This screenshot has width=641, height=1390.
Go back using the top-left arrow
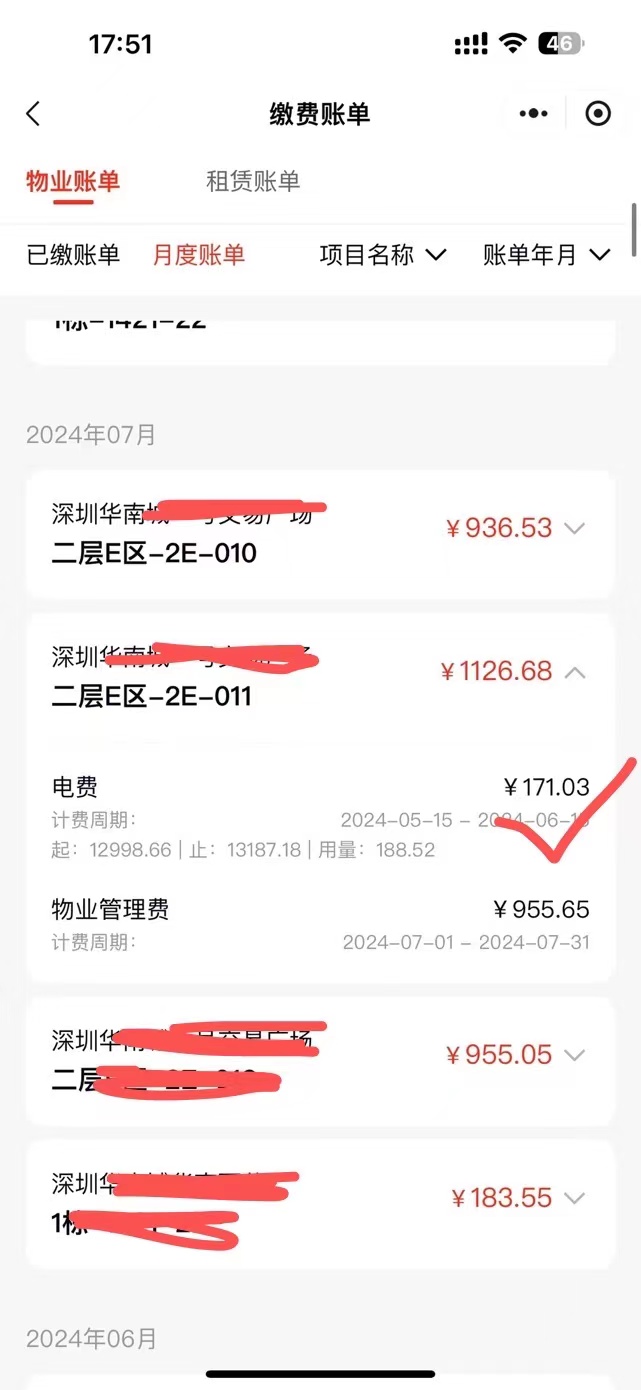33,113
